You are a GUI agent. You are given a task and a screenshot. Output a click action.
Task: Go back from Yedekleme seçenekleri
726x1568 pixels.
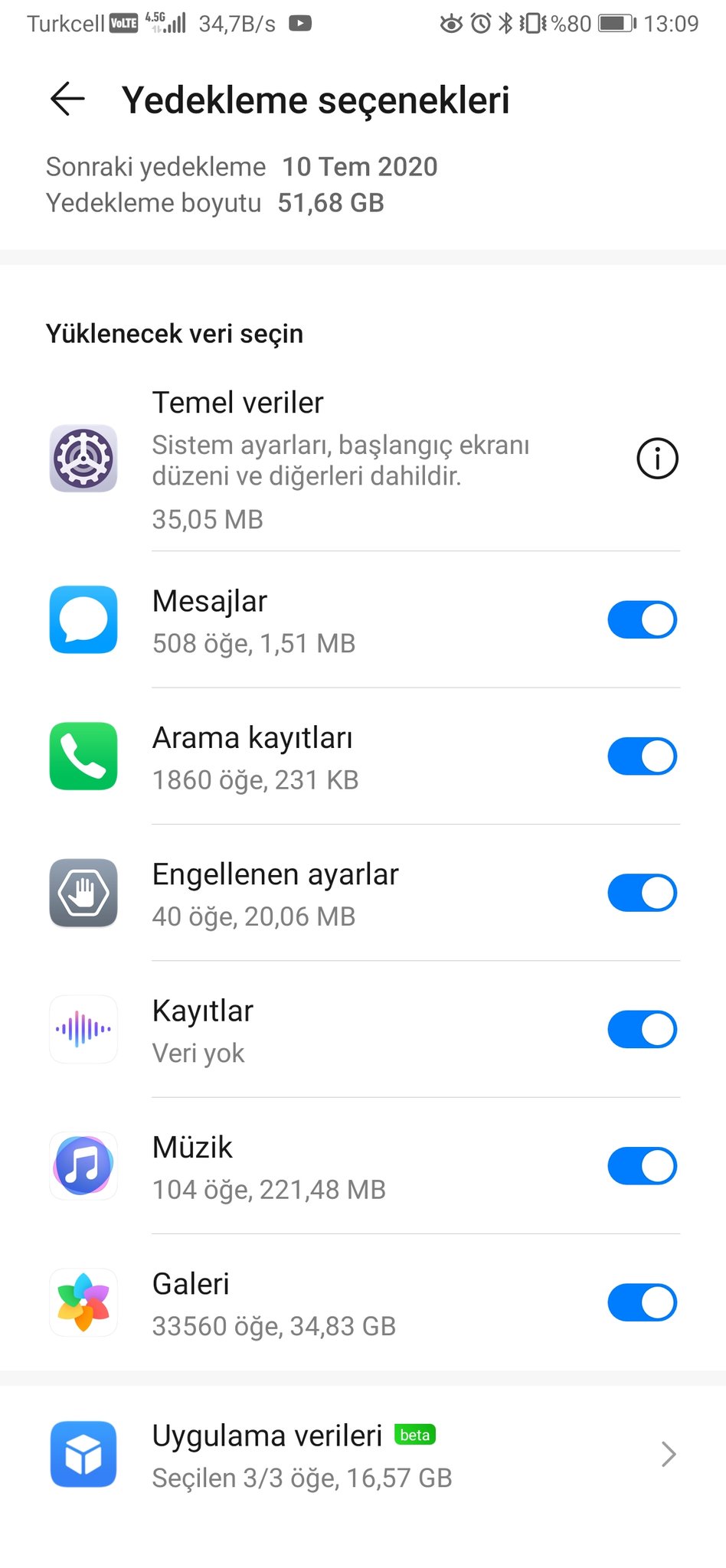click(67, 100)
